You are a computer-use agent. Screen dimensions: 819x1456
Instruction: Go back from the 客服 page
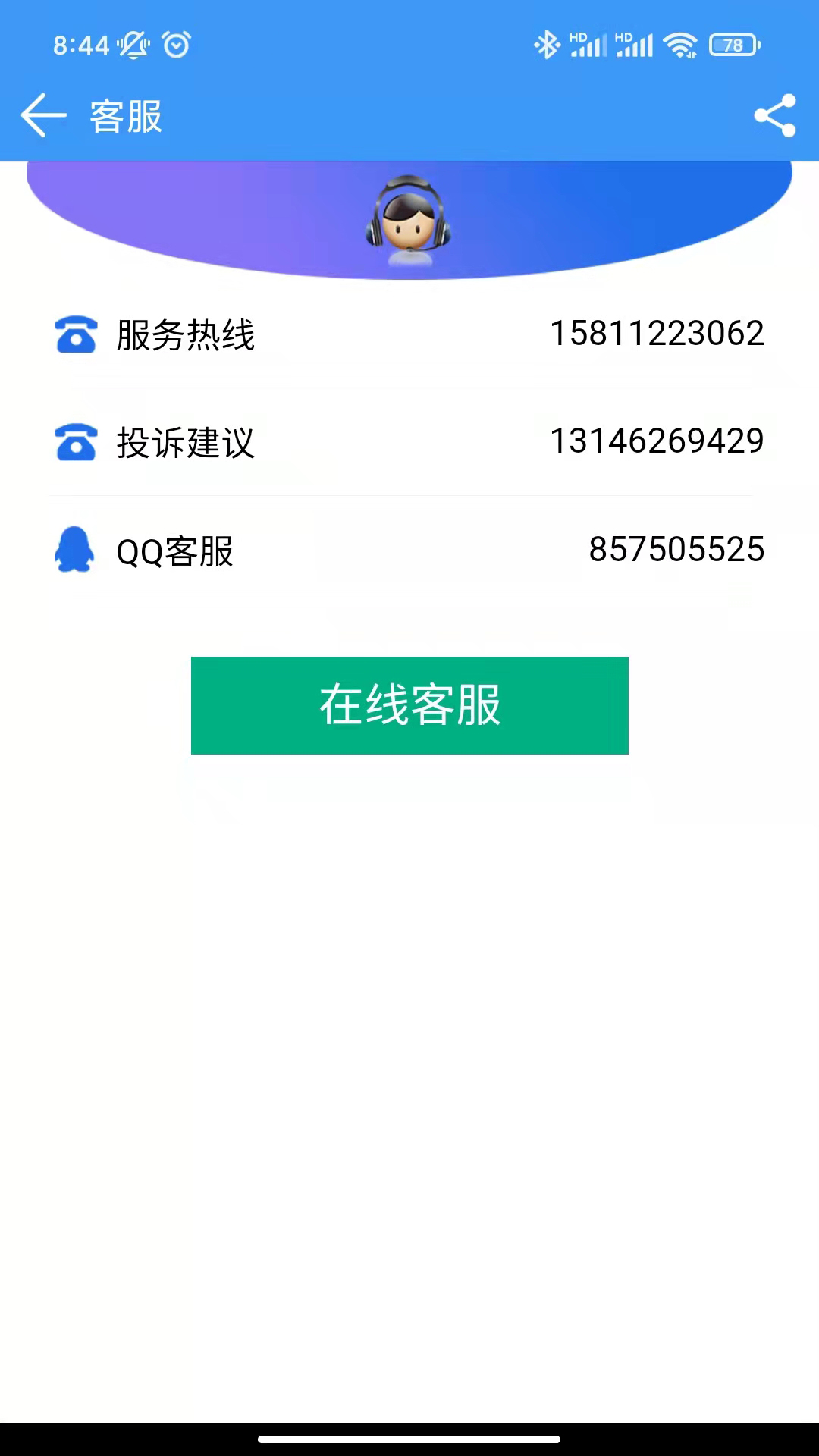pos(43,116)
